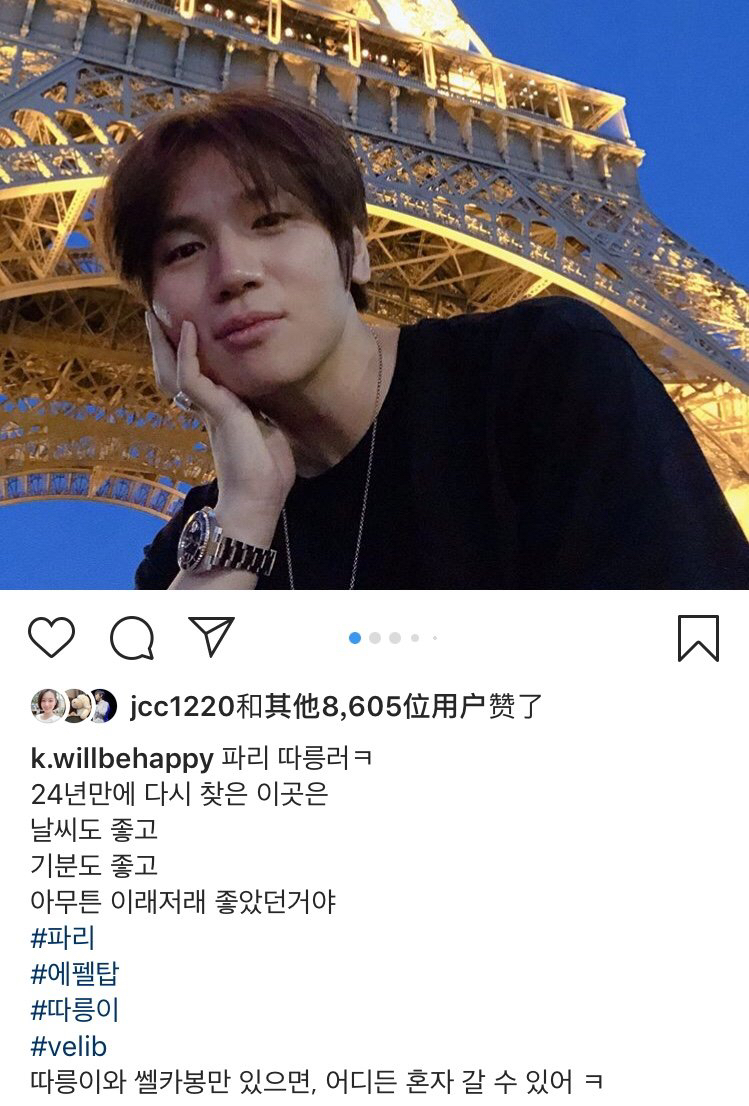Open the #에펠탑 hashtag
The height and width of the screenshot is (1106, 749).
click(75, 973)
